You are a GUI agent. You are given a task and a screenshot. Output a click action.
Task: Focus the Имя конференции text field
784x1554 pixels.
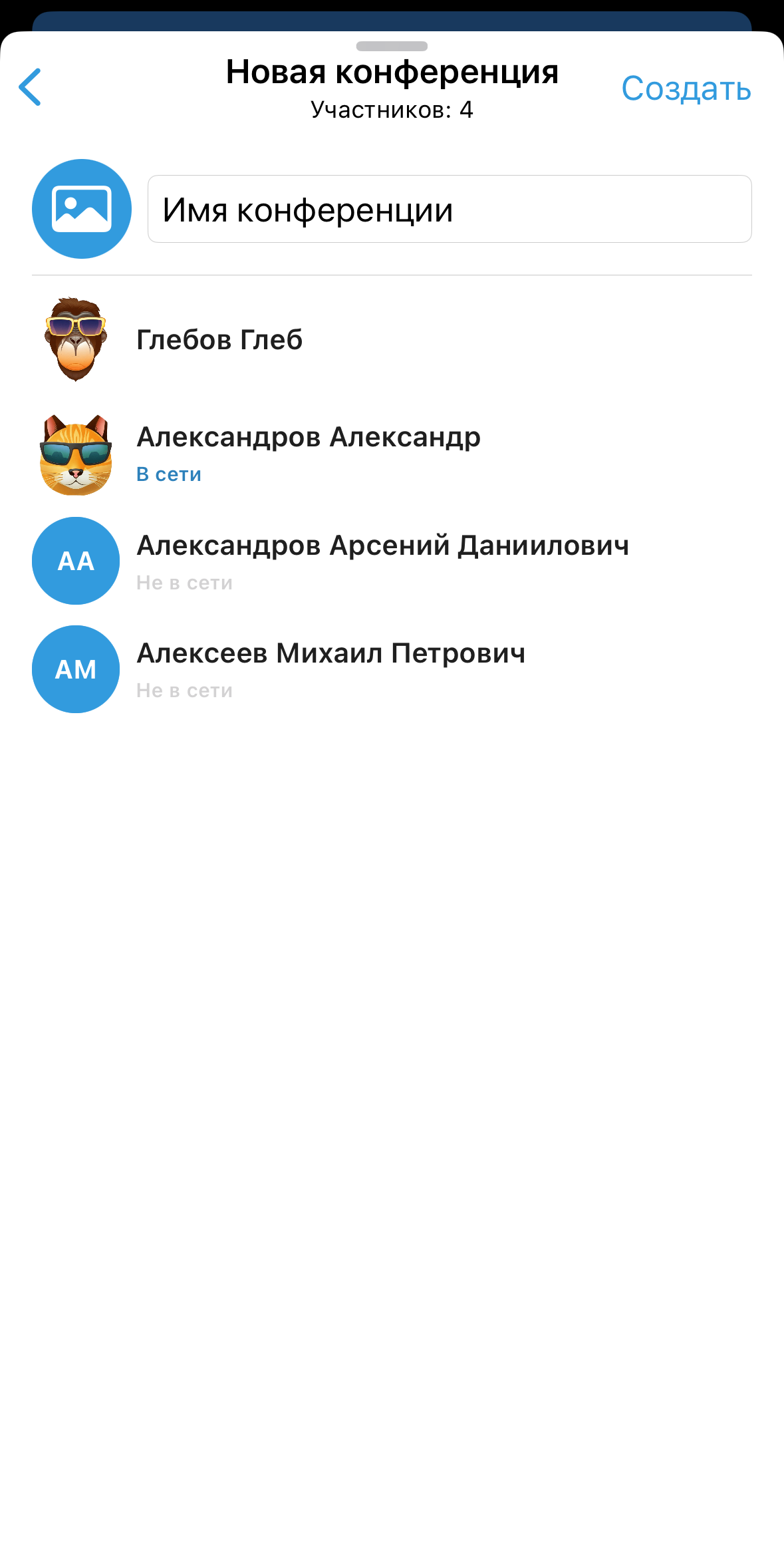(x=450, y=210)
